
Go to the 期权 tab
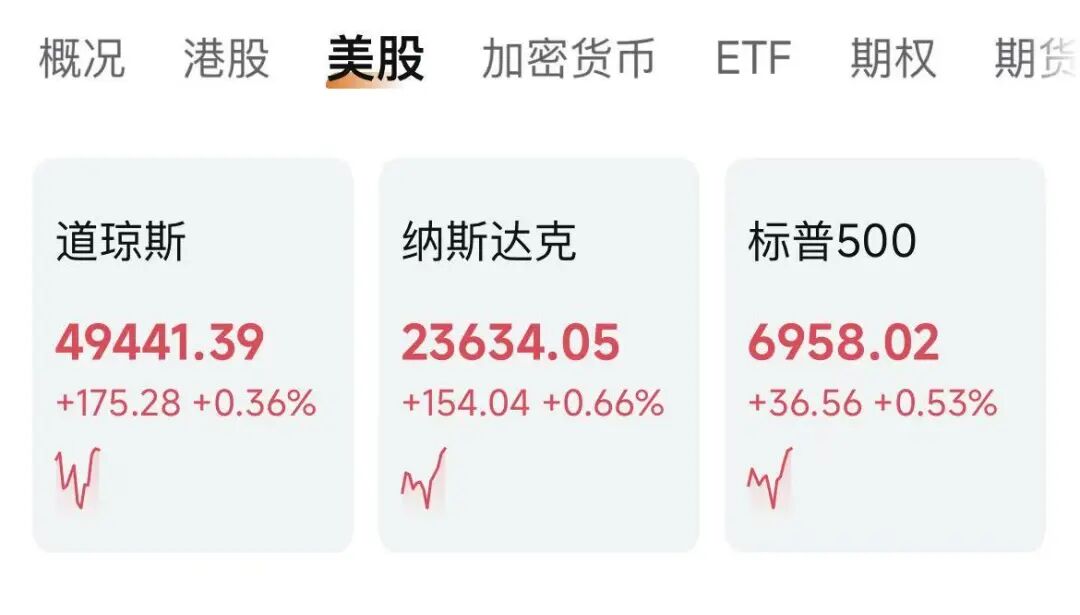[x=893, y=58]
